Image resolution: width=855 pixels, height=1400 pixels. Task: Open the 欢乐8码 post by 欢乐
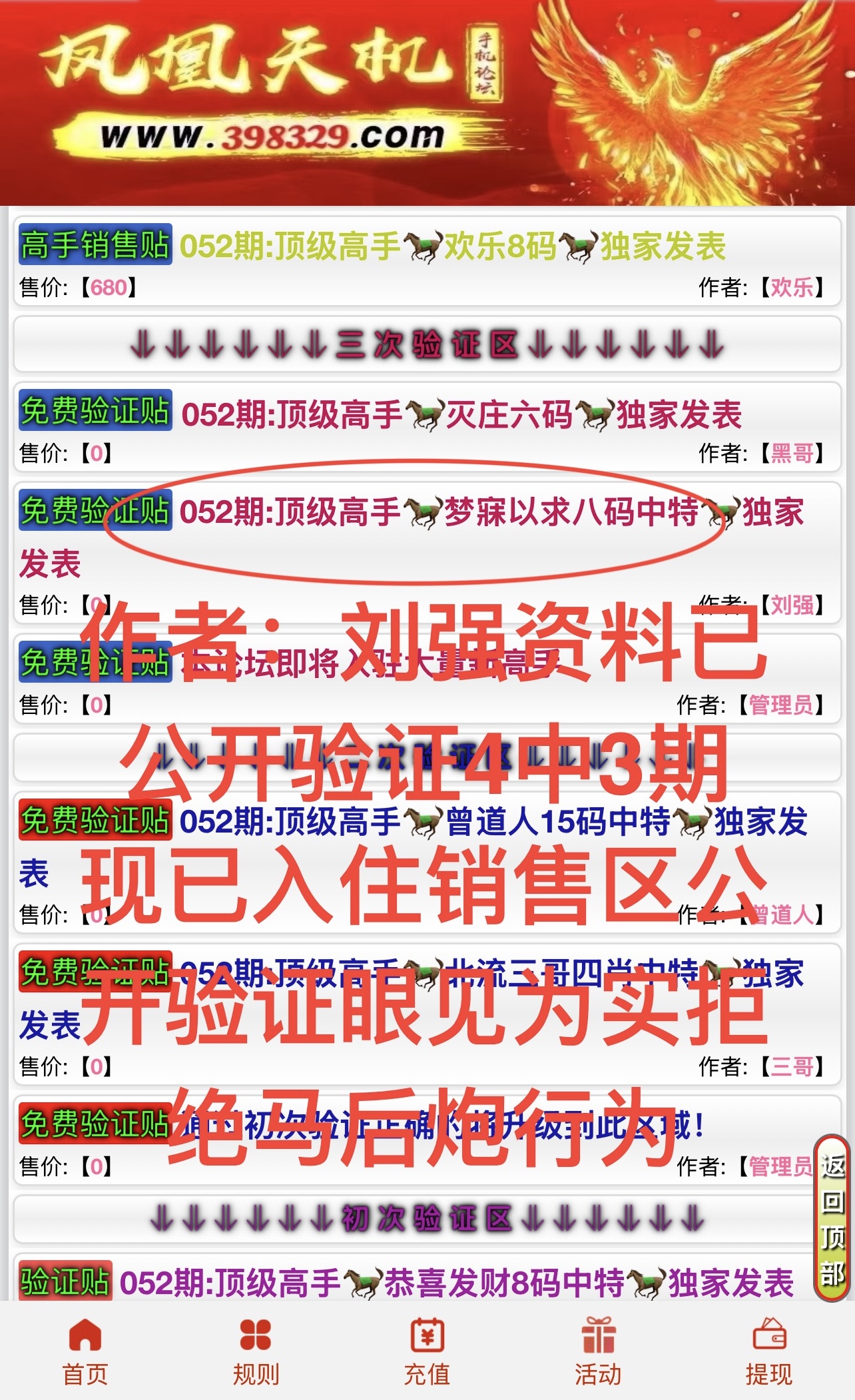[x=453, y=246]
